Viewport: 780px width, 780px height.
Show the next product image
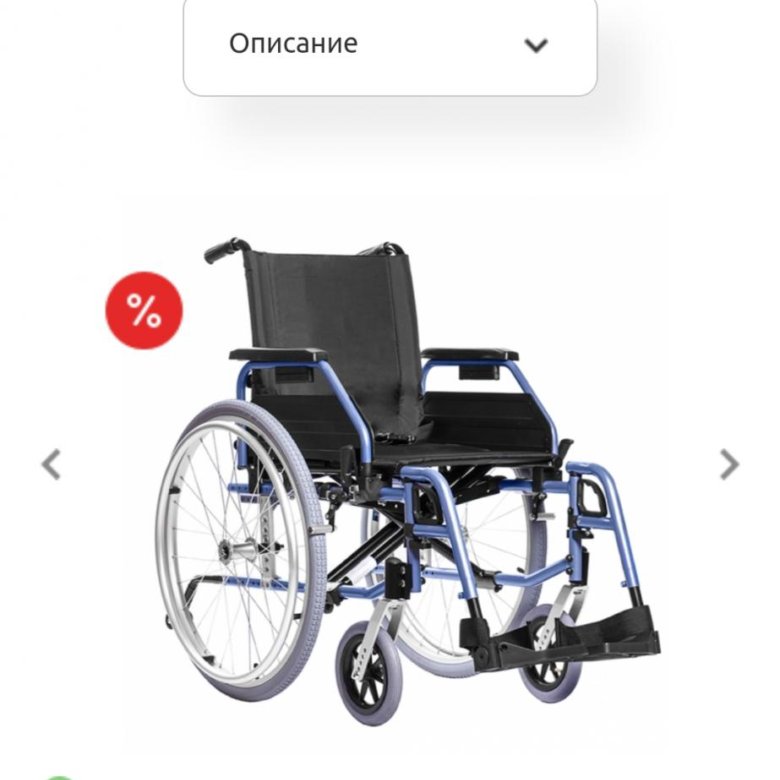729,464
